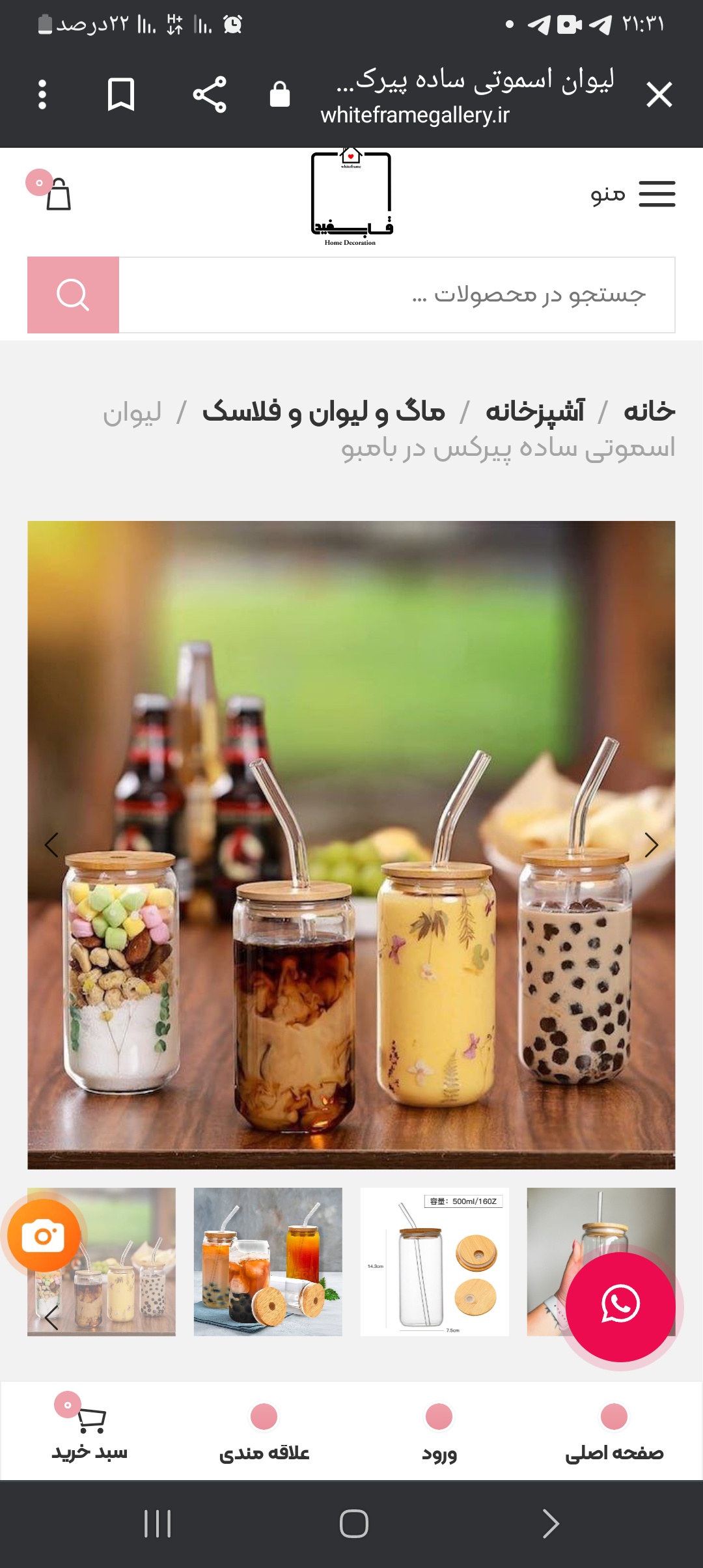Select the thumbnail with orange iced drinks
The height and width of the screenshot is (1568, 703).
coord(268,1262)
